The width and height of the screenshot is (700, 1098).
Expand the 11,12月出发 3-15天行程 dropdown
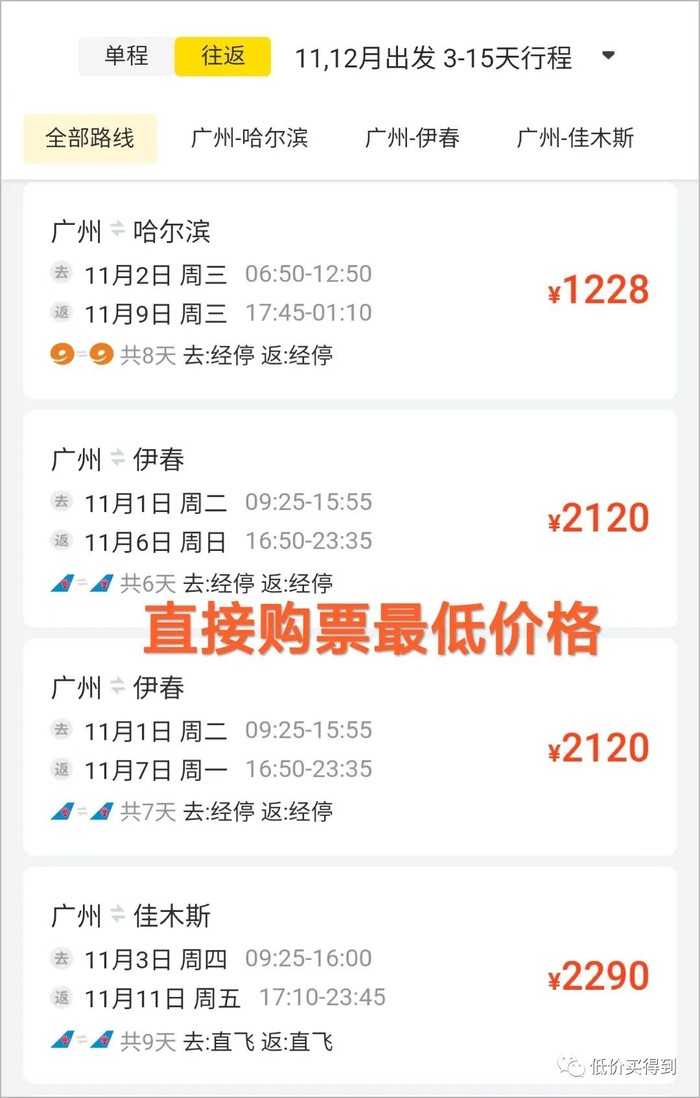coord(608,56)
